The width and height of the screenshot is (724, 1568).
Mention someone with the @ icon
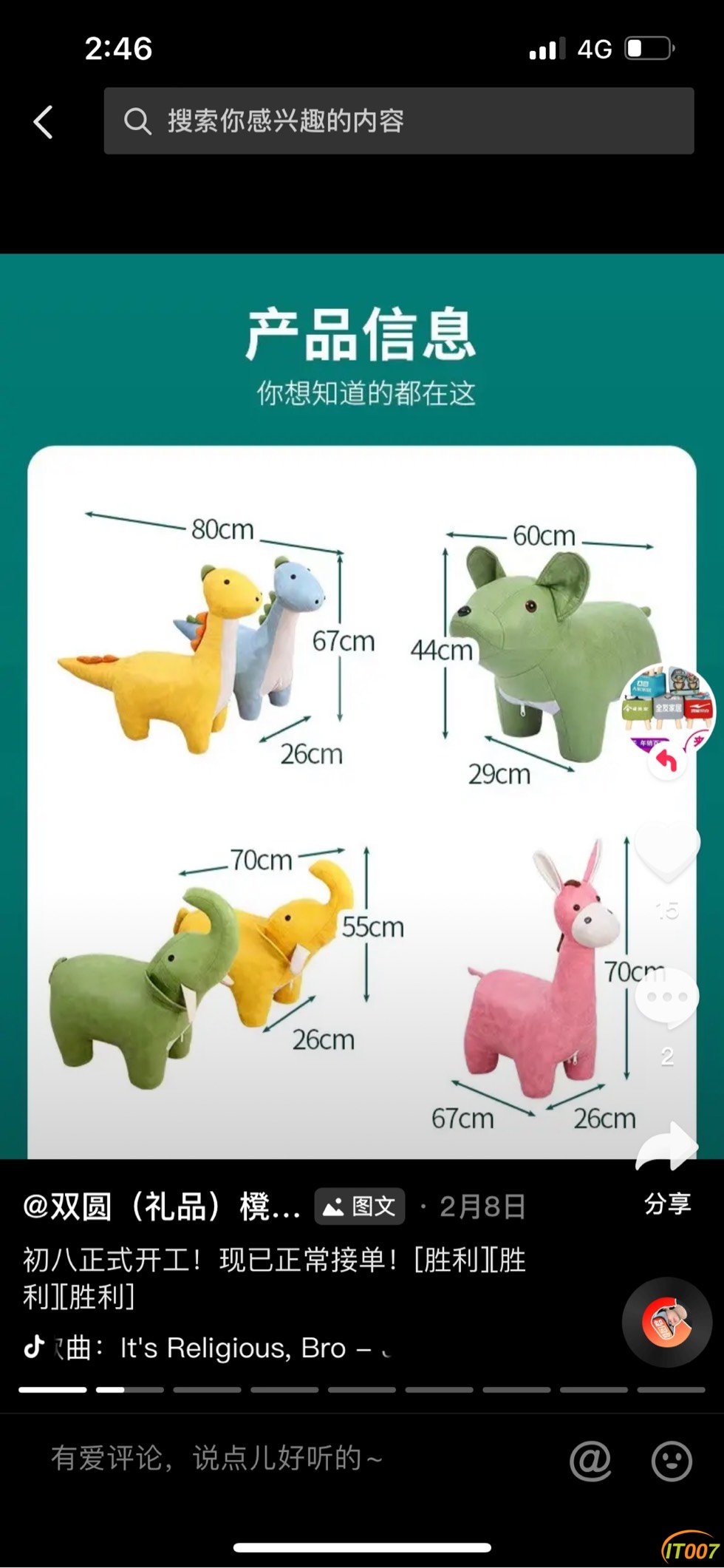coord(590,1460)
